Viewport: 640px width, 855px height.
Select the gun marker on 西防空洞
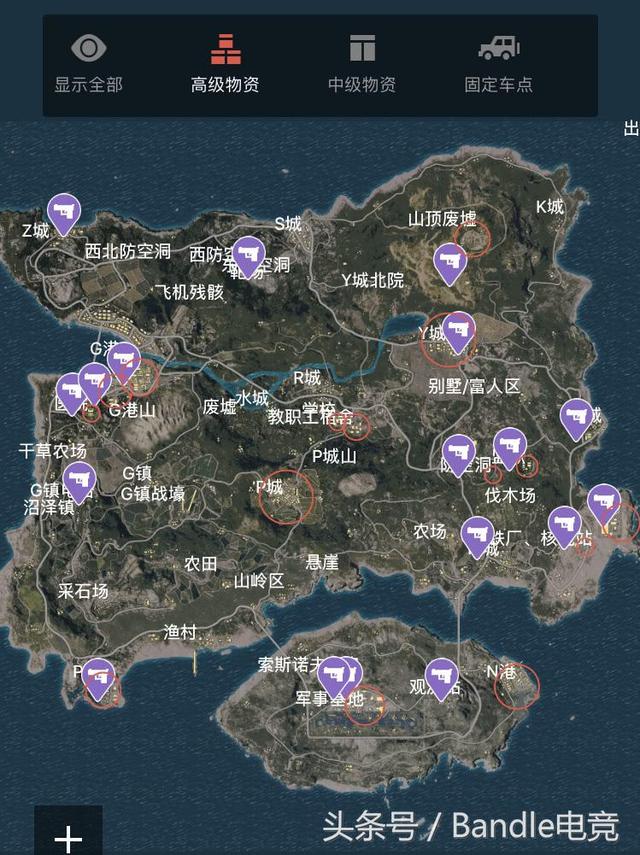(247, 254)
